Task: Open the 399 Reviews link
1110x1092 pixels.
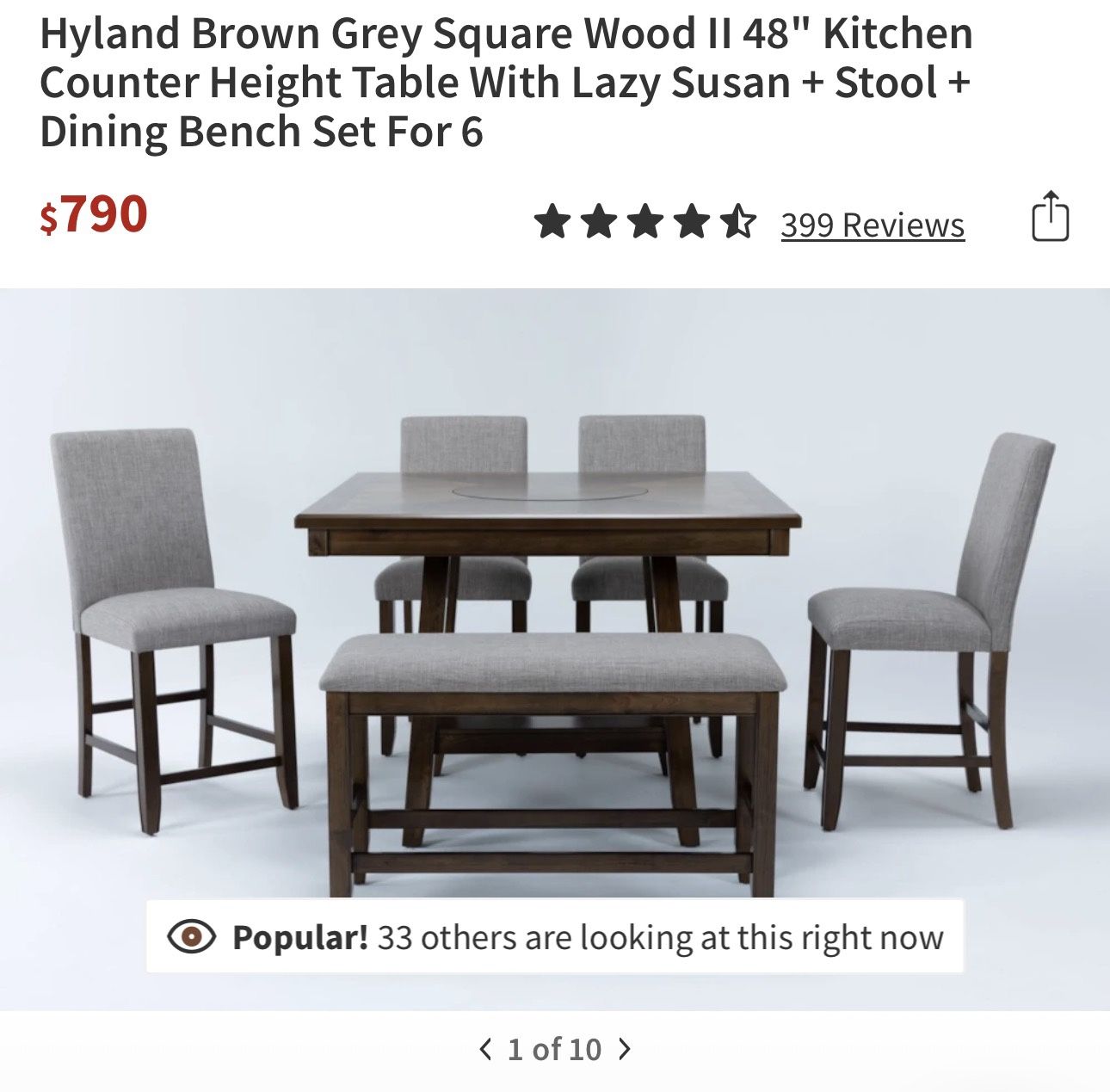Action: coord(872,225)
